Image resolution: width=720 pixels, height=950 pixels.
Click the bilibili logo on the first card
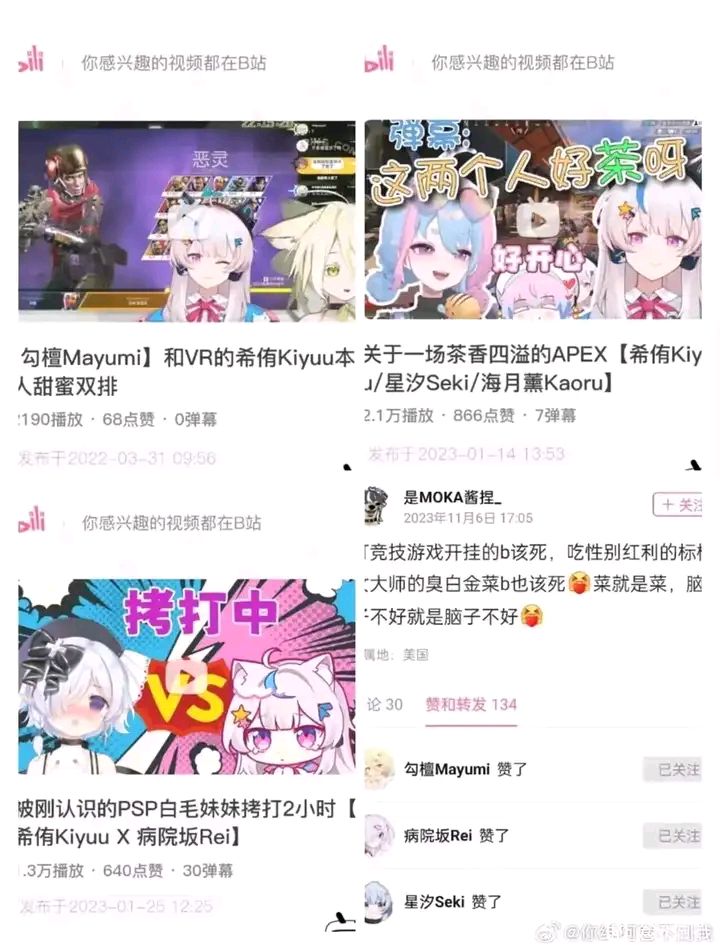[30, 60]
